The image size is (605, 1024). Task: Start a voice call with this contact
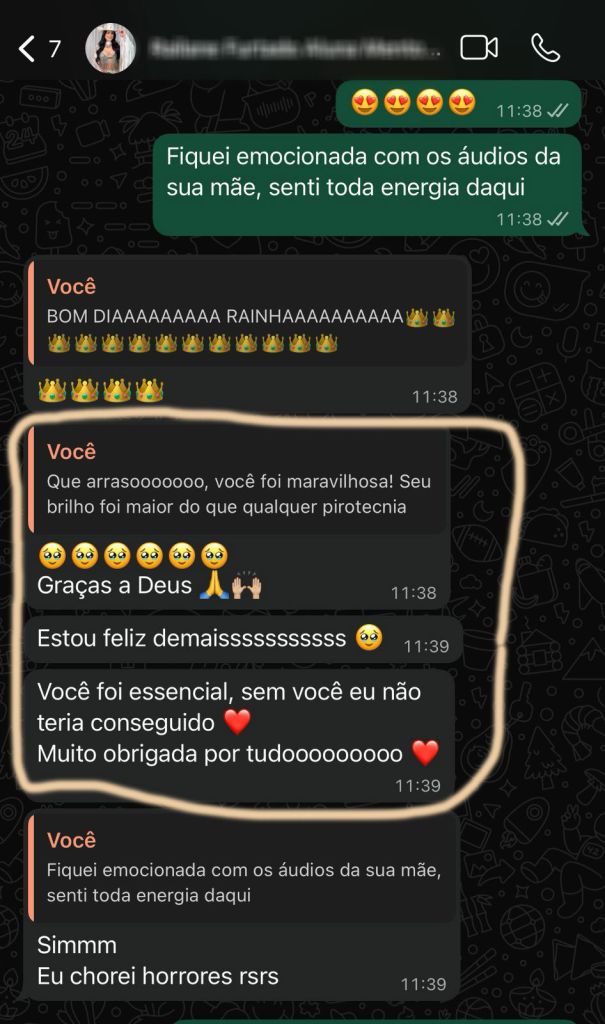(546, 48)
